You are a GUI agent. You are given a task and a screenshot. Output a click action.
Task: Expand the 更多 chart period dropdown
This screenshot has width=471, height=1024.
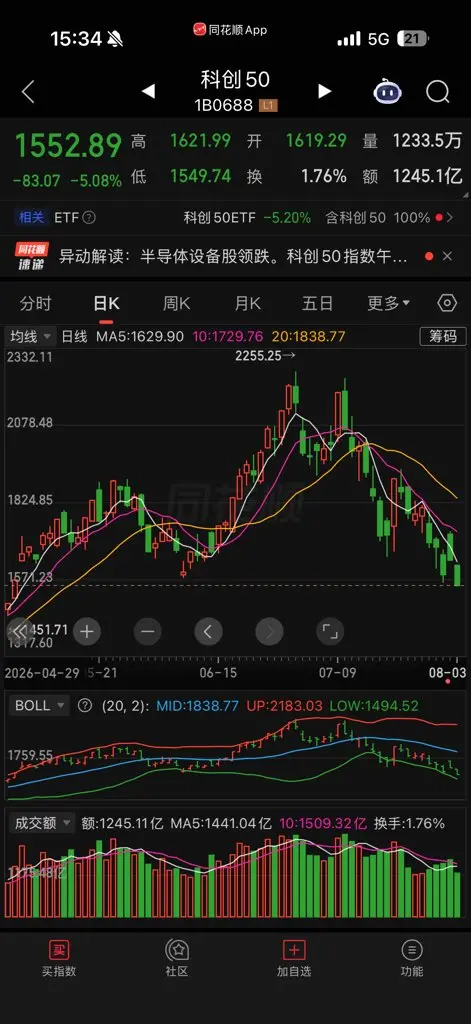[388, 304]
